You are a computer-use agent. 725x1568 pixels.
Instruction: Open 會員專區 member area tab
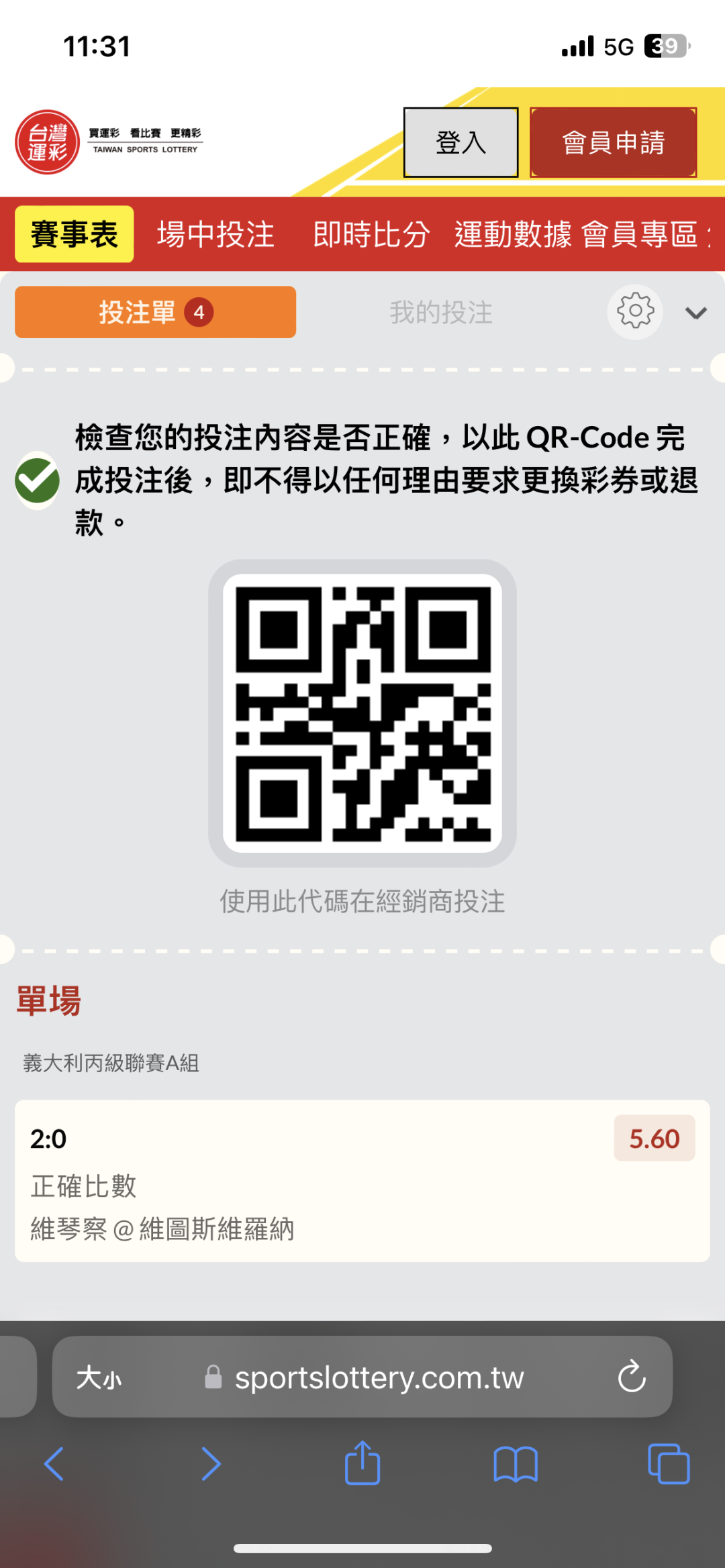(640, 234)
